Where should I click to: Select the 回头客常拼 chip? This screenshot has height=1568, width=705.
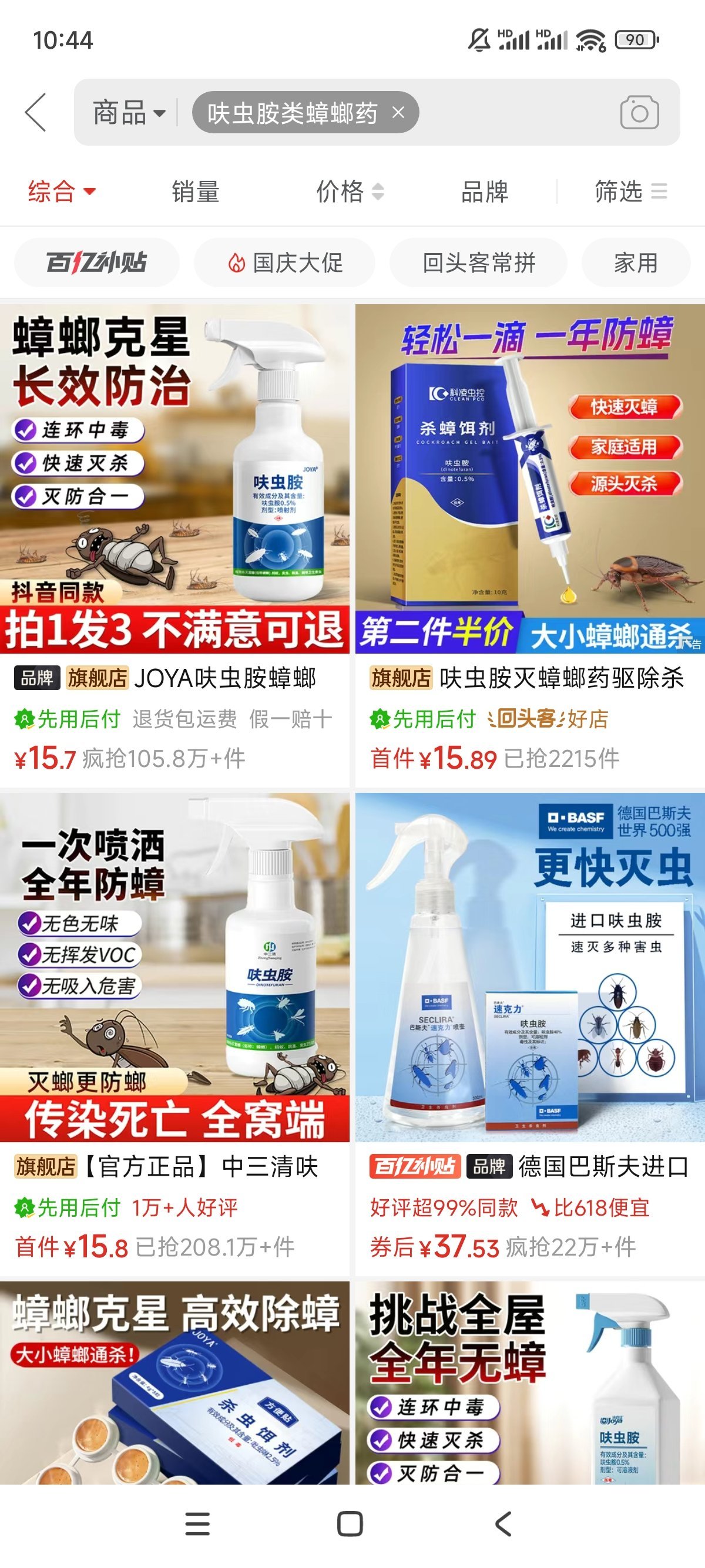click(x=479, y=263)
